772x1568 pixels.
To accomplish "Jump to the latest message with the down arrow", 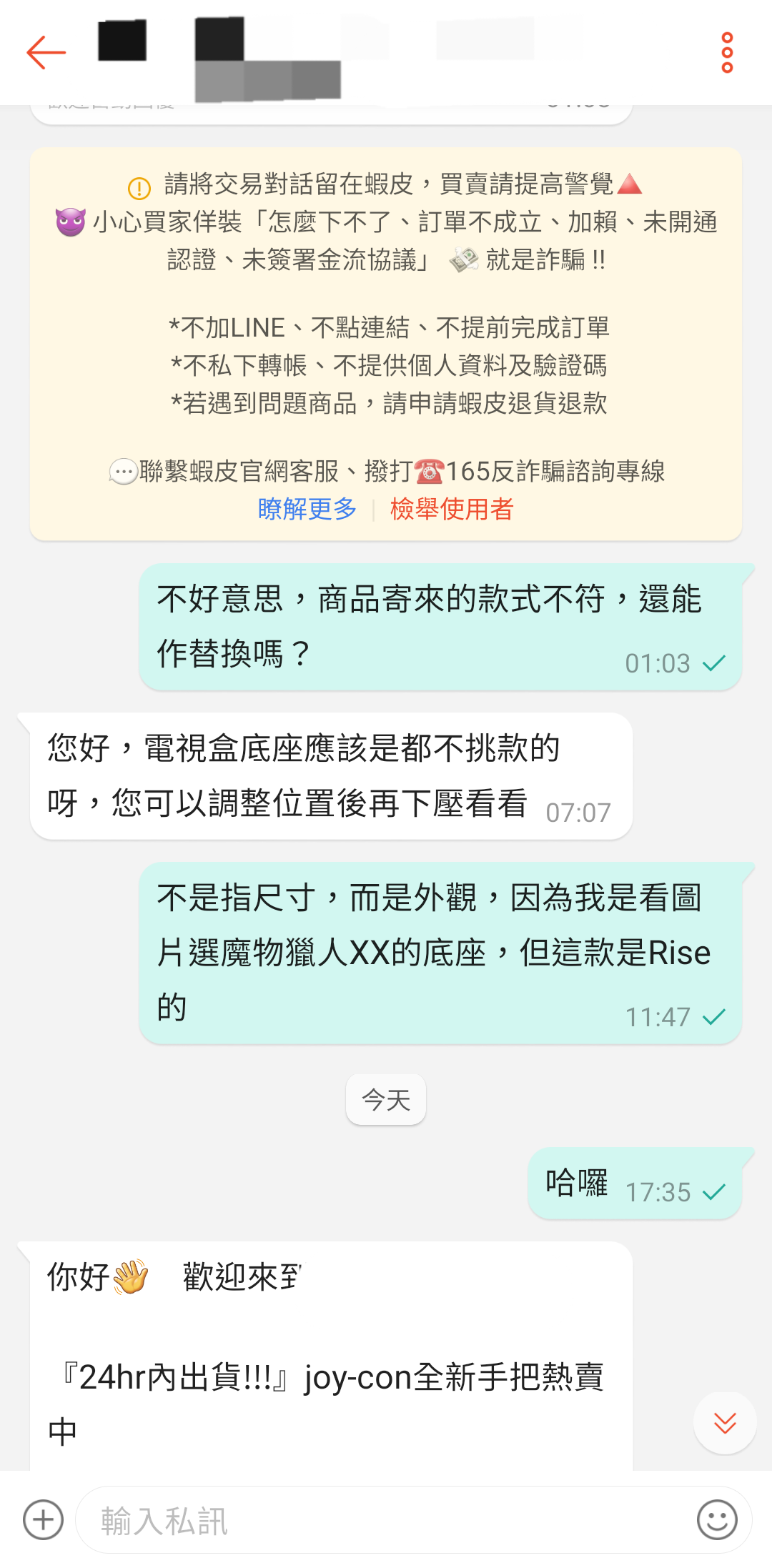I will (725, 1423).
